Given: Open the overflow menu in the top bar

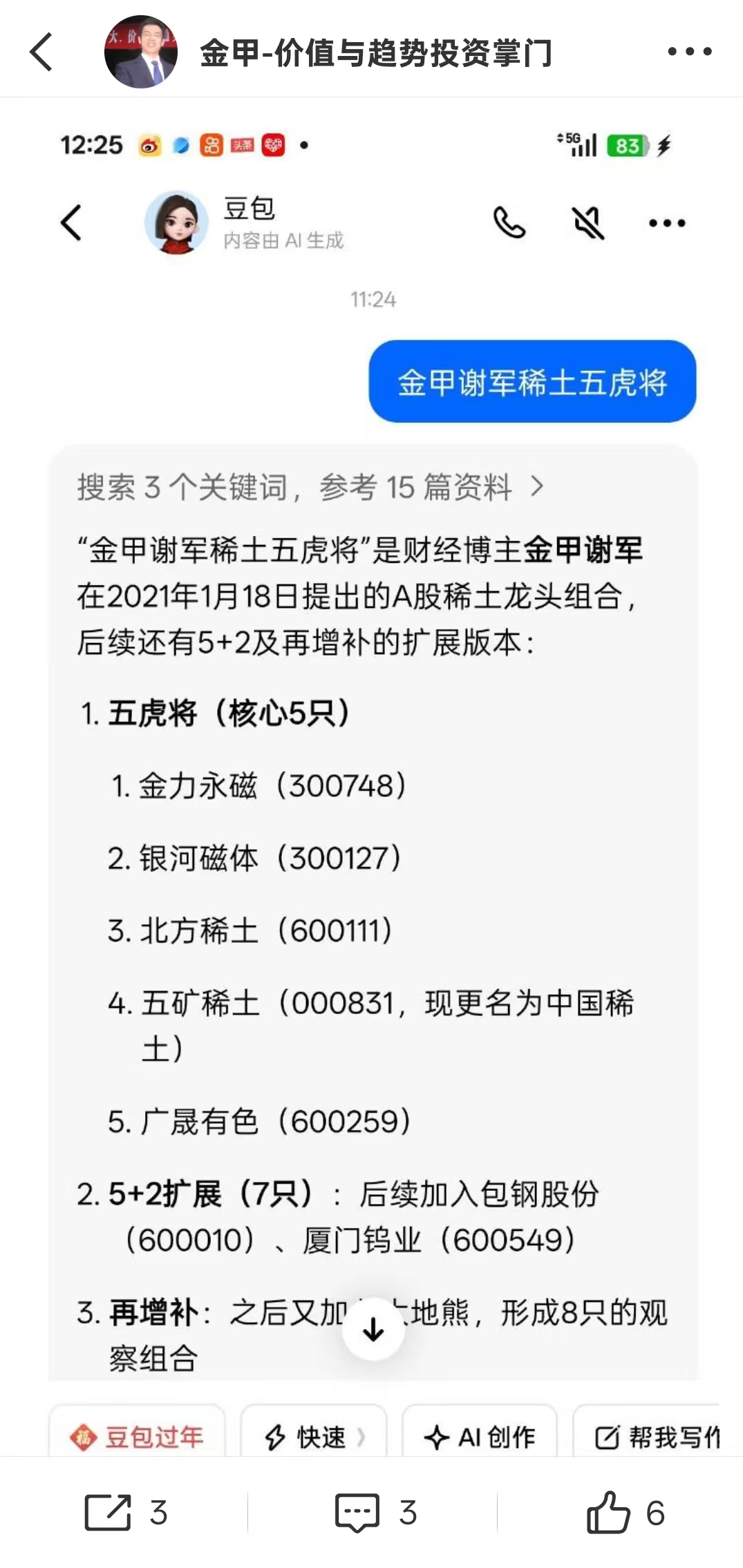Looking at the screenshot, I should pyautogui.click(x=689, y=52).
